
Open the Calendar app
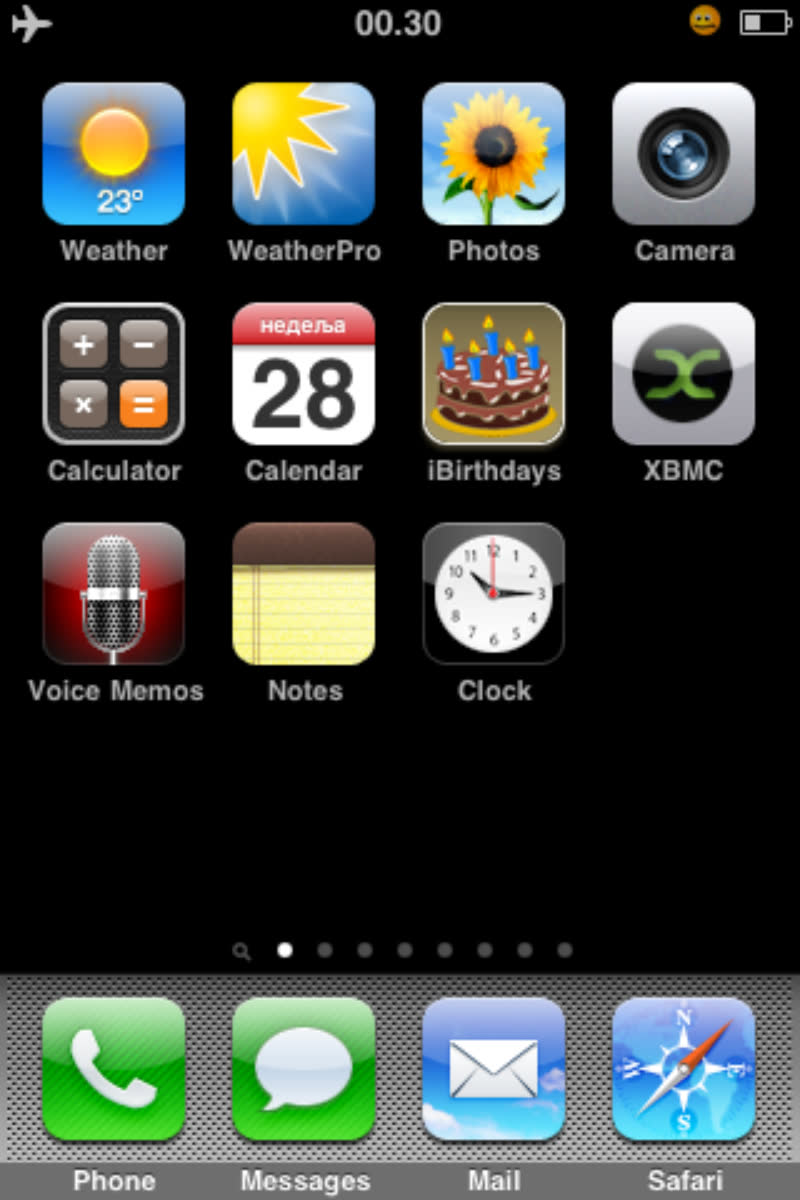[x=304, y=374]
